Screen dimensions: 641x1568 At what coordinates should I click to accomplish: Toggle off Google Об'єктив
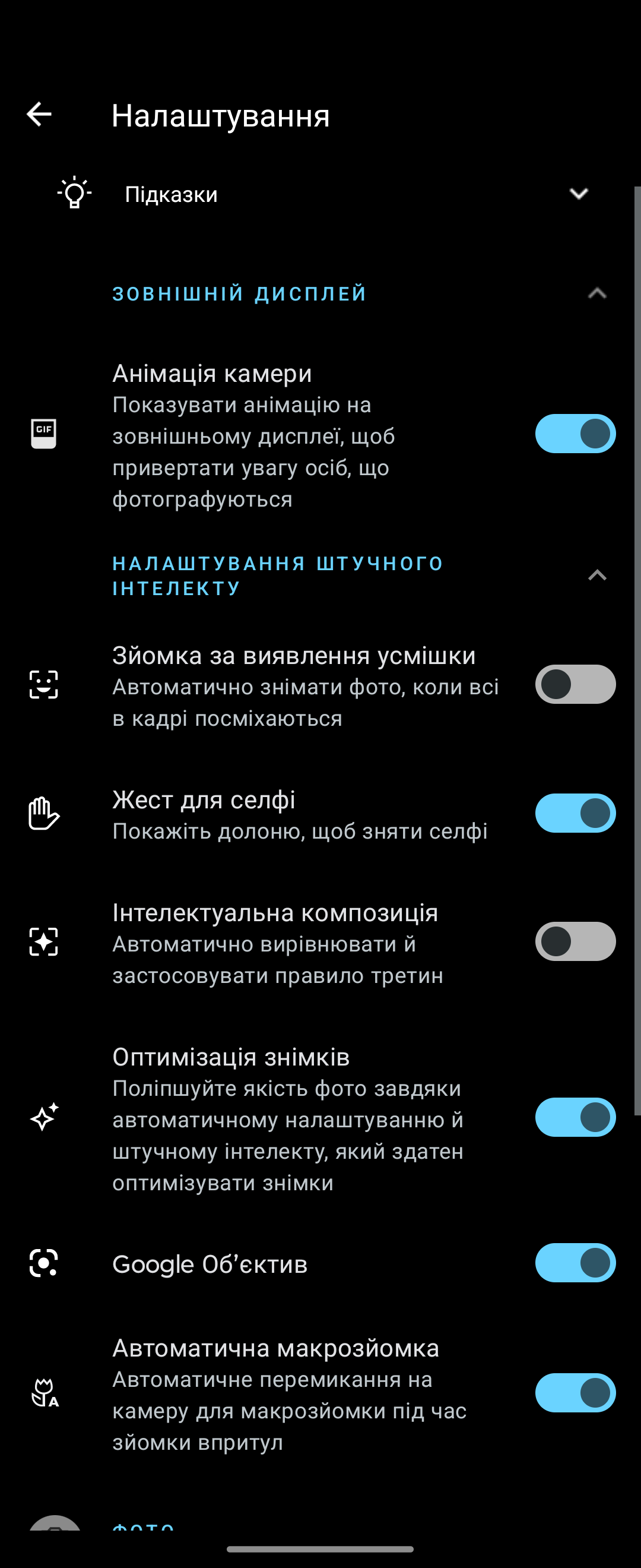click(575, 1263)
